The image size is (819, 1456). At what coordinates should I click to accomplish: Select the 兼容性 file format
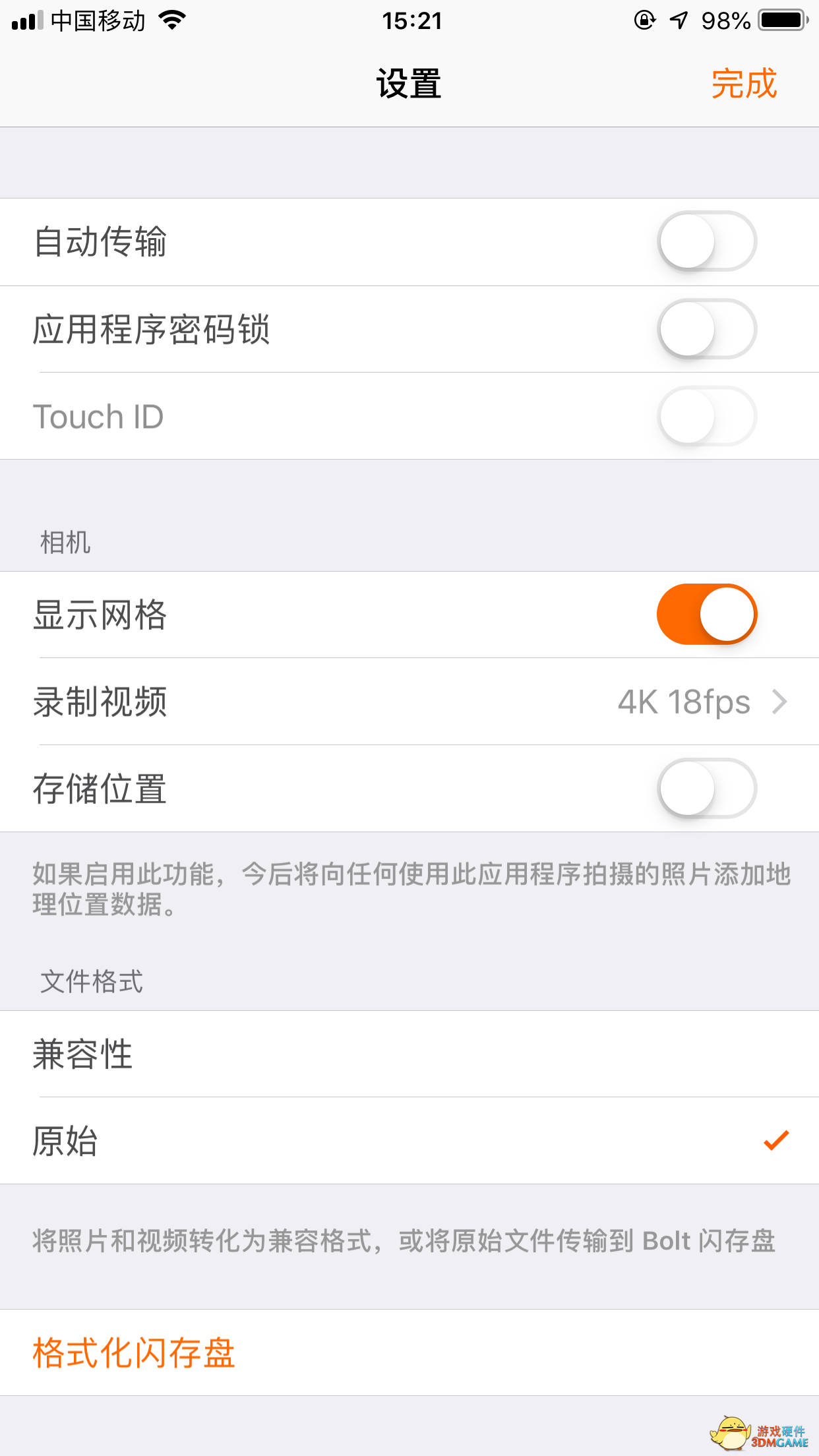pos(409,1054)
